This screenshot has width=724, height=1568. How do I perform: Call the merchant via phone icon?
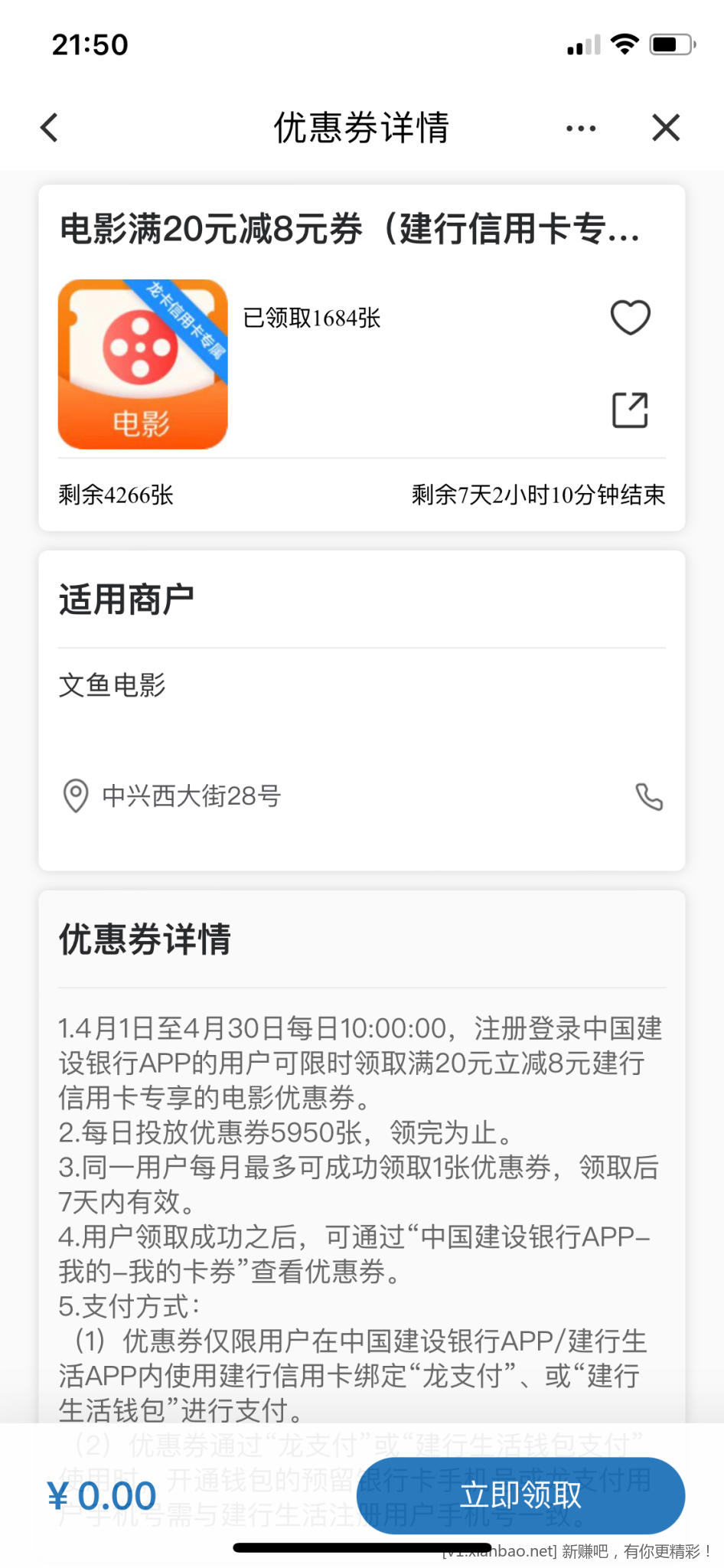[649, 797]
